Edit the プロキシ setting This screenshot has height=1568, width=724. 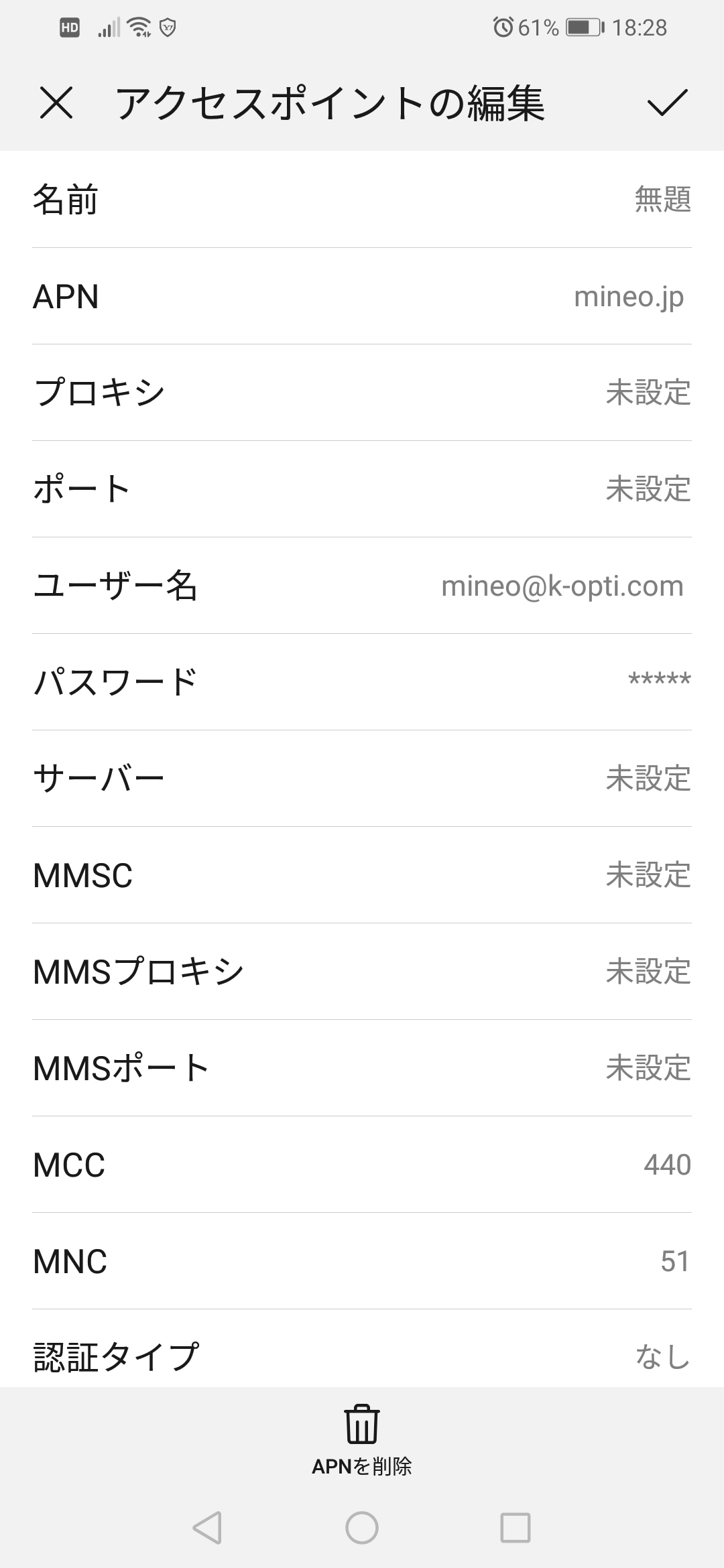362,393
